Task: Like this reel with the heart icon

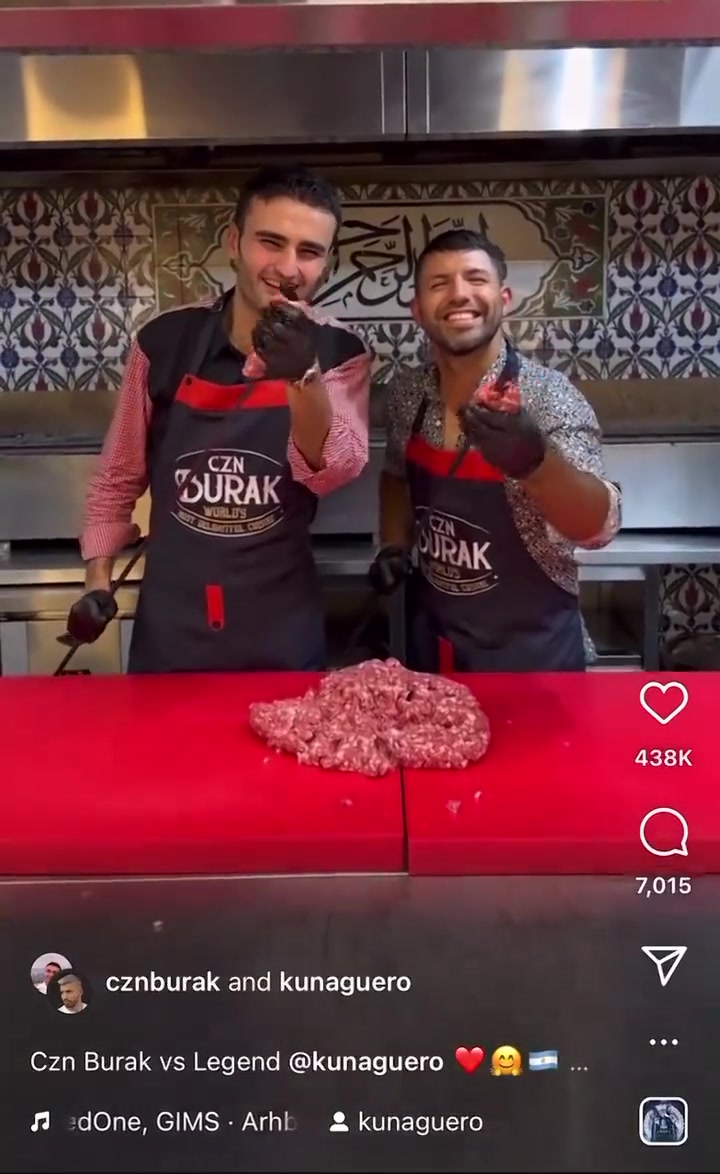Action: tap(664, 703)
